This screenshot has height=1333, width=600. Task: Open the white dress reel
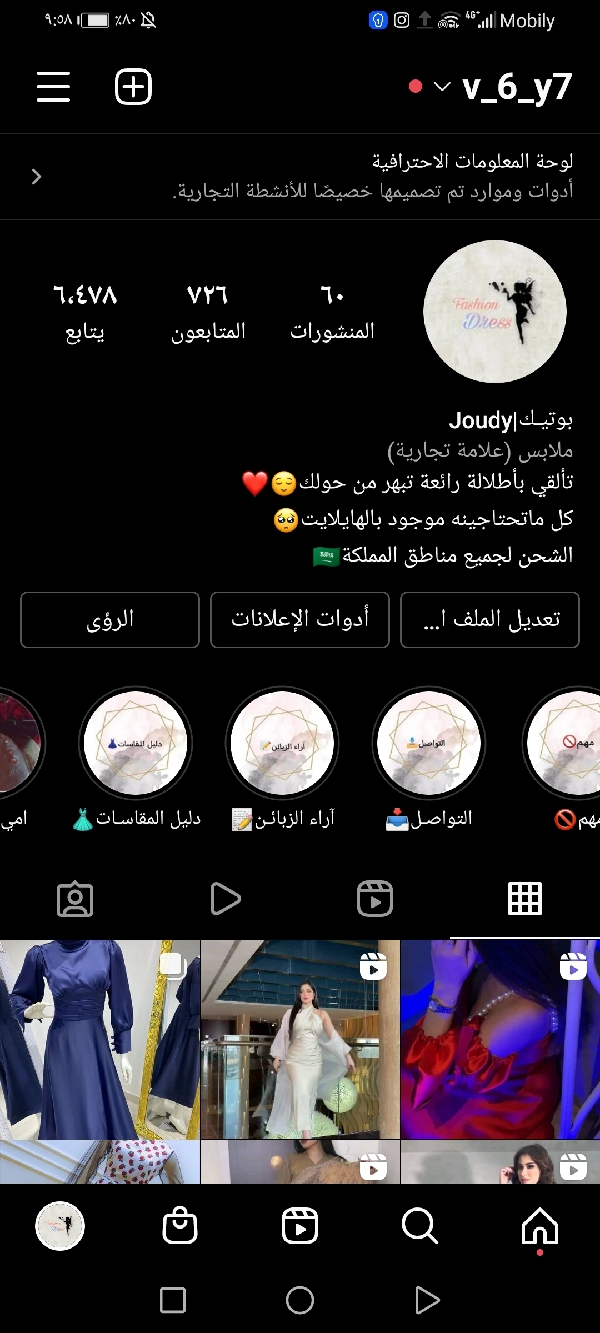(300, 1038)
